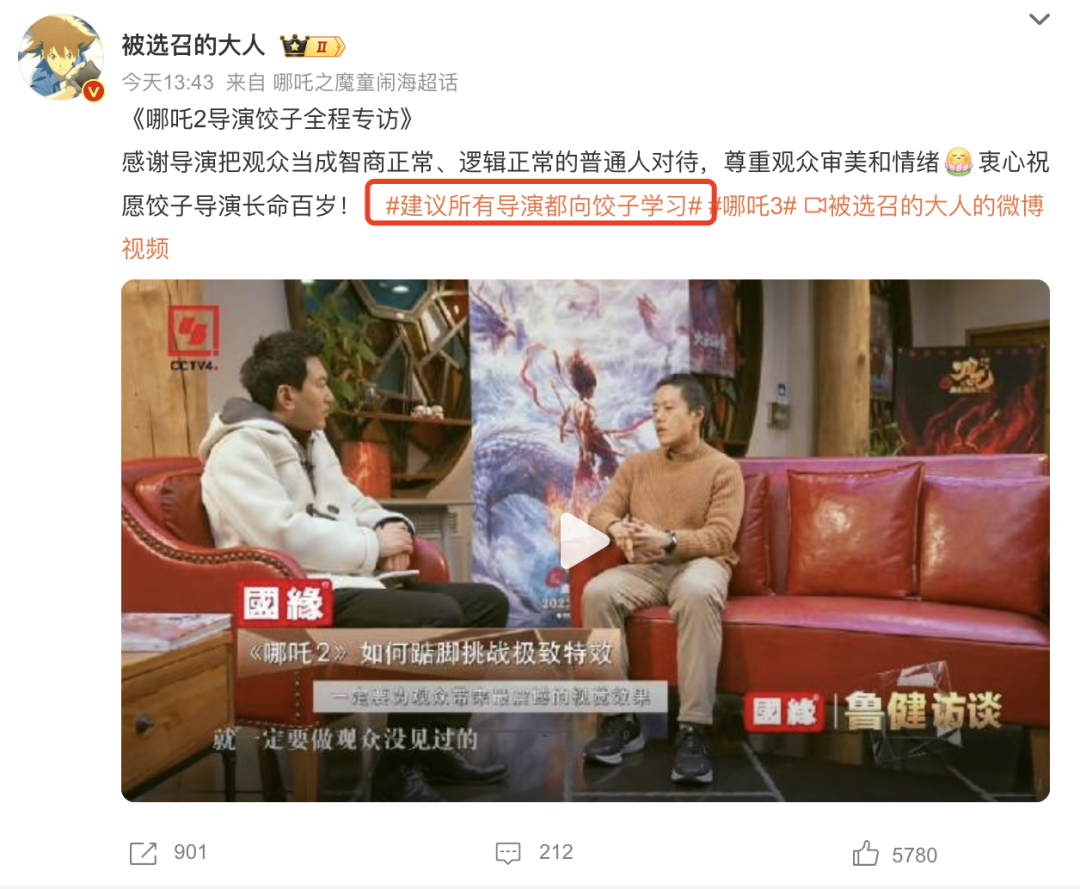
Task: Open 被选召的大人's profile avatar
Action: coord(61,58)
